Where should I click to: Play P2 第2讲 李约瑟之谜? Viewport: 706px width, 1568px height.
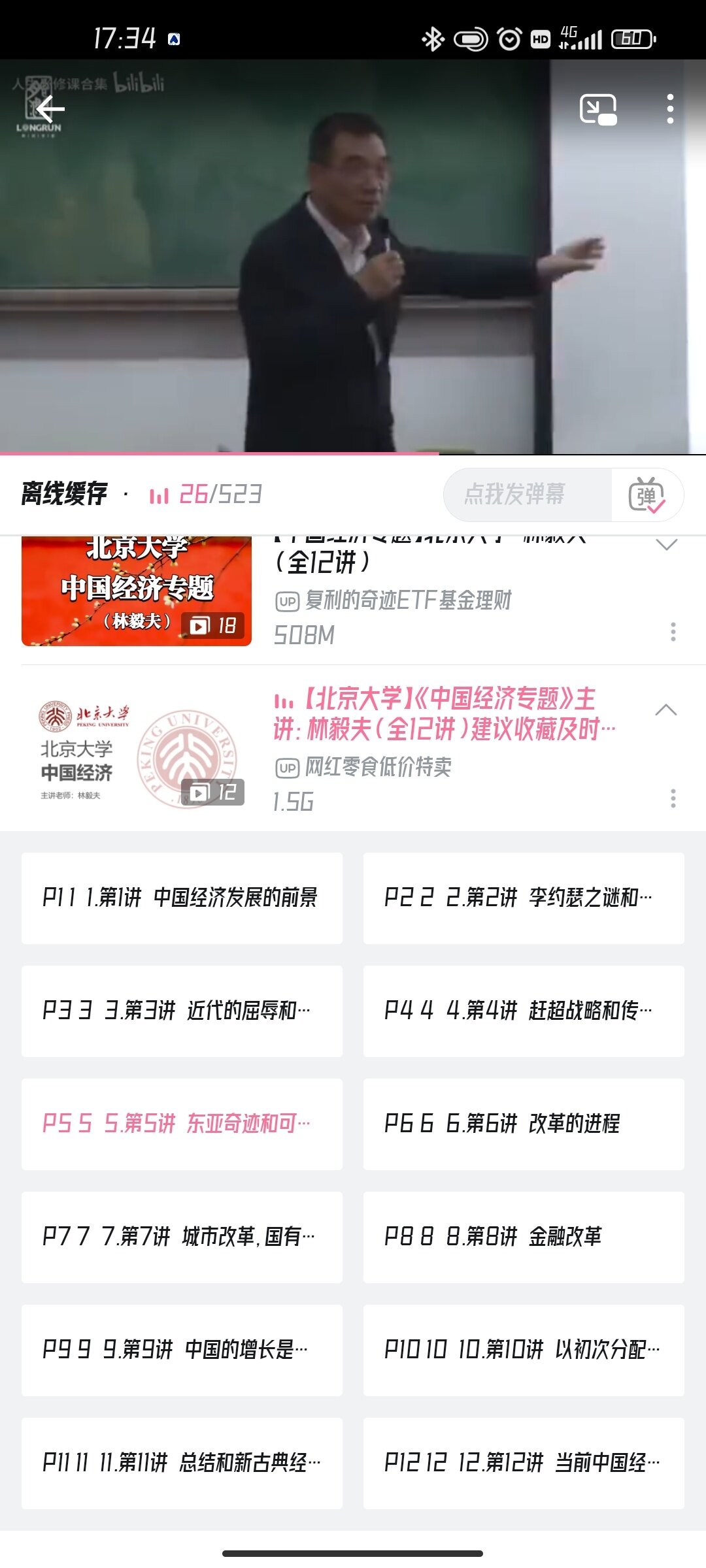pyautogui.click(x=524, y=898)
